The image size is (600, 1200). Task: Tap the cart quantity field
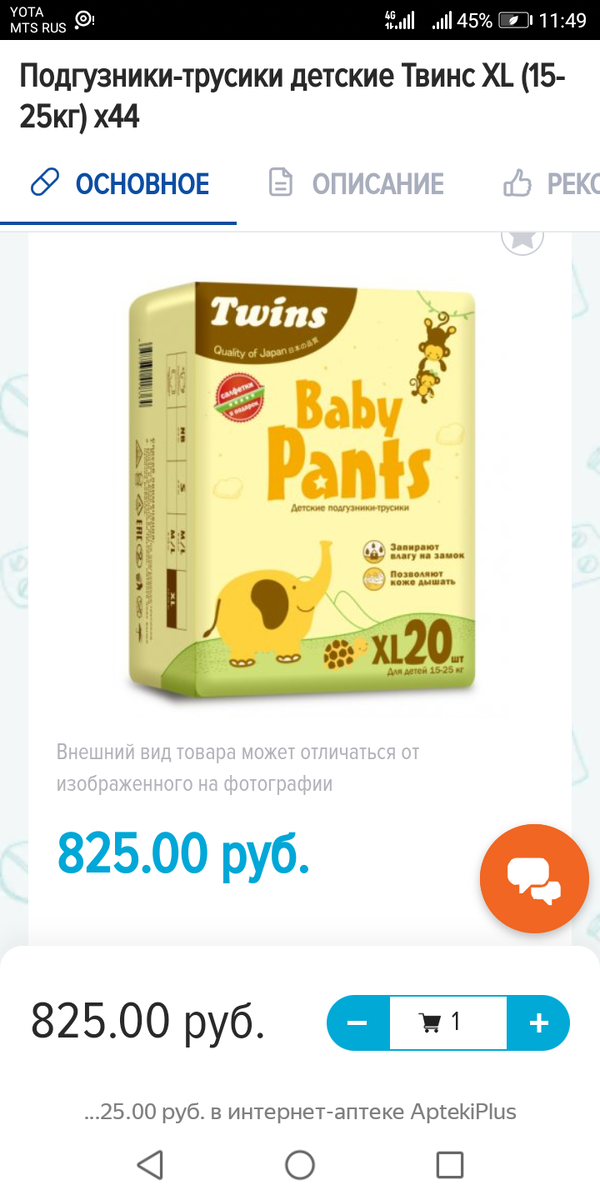(447, 1022)
